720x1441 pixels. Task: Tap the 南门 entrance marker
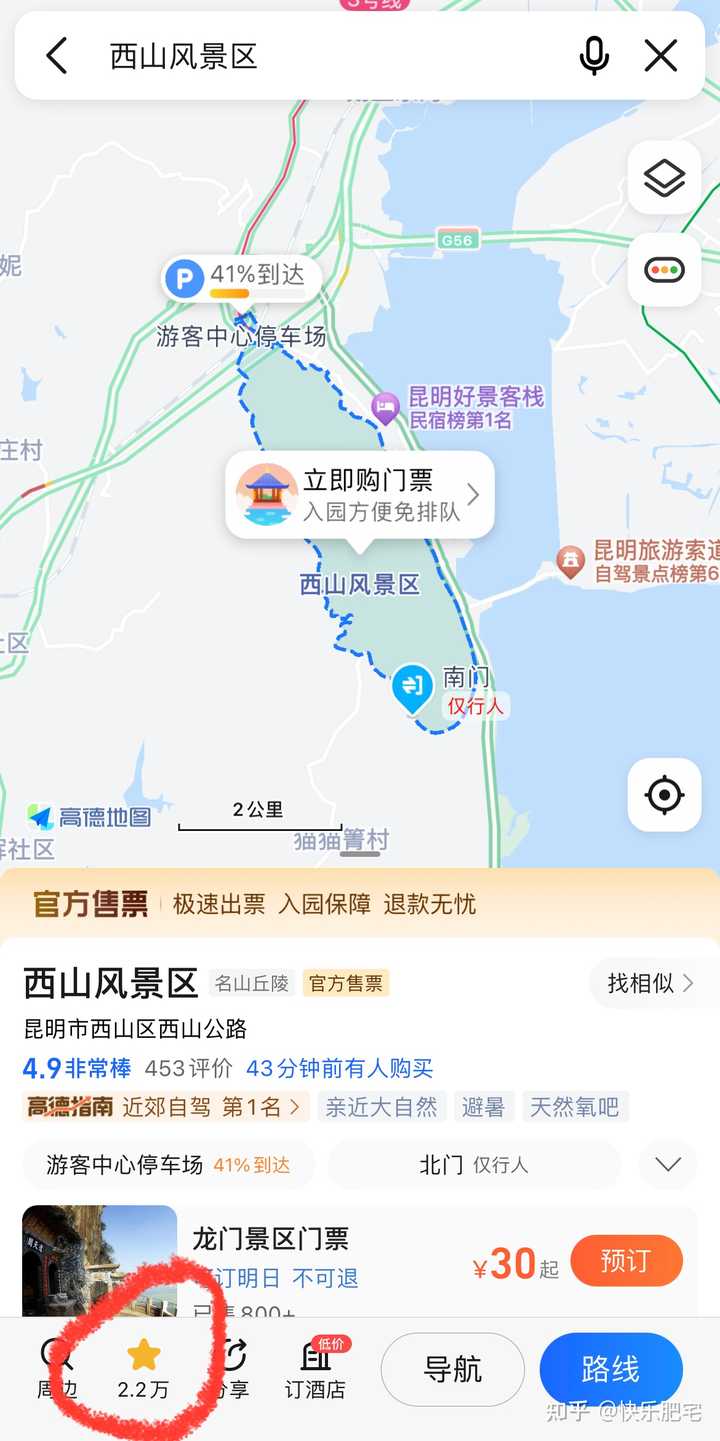412,688
